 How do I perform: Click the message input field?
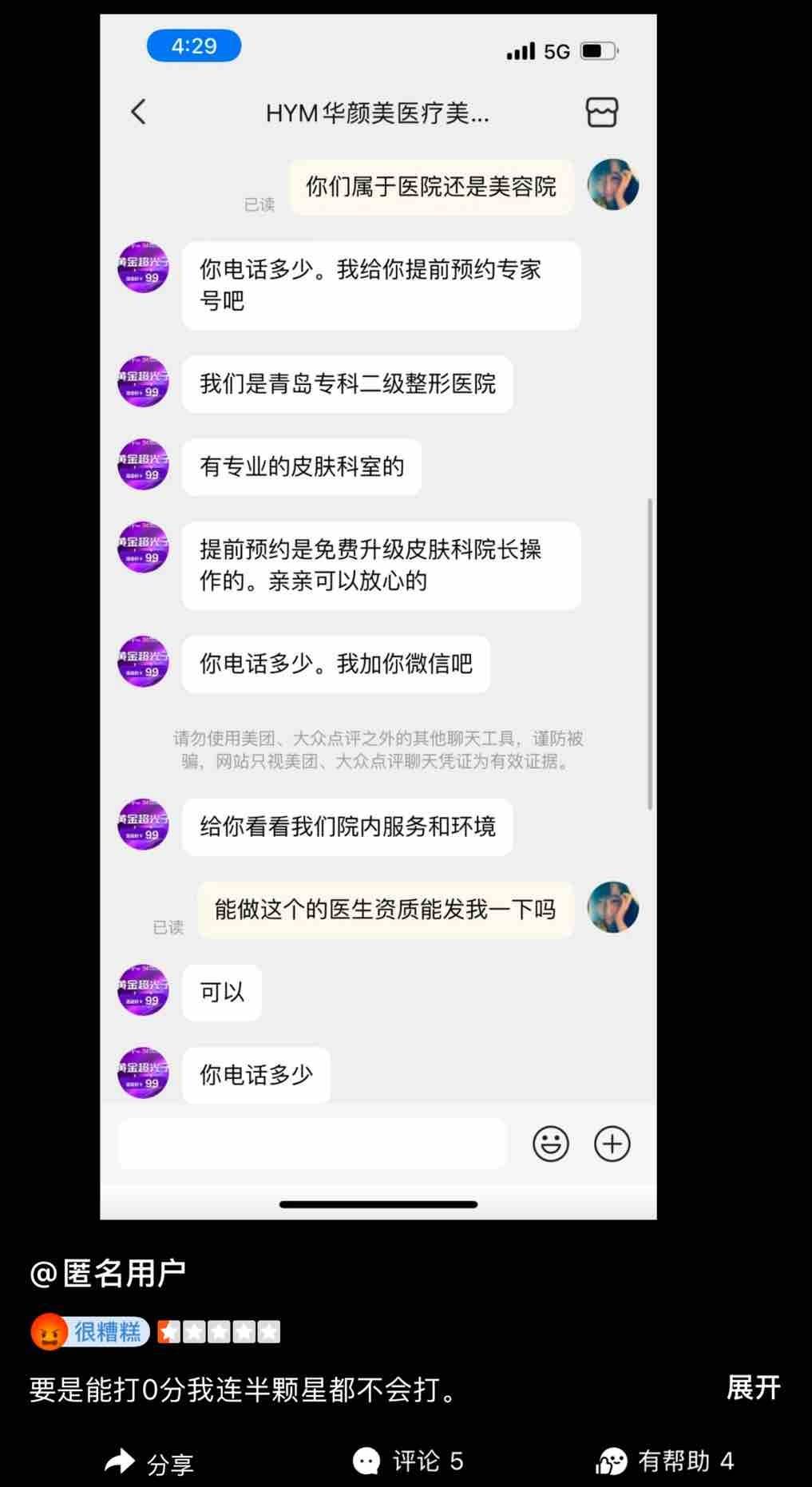coord(311,1144)
